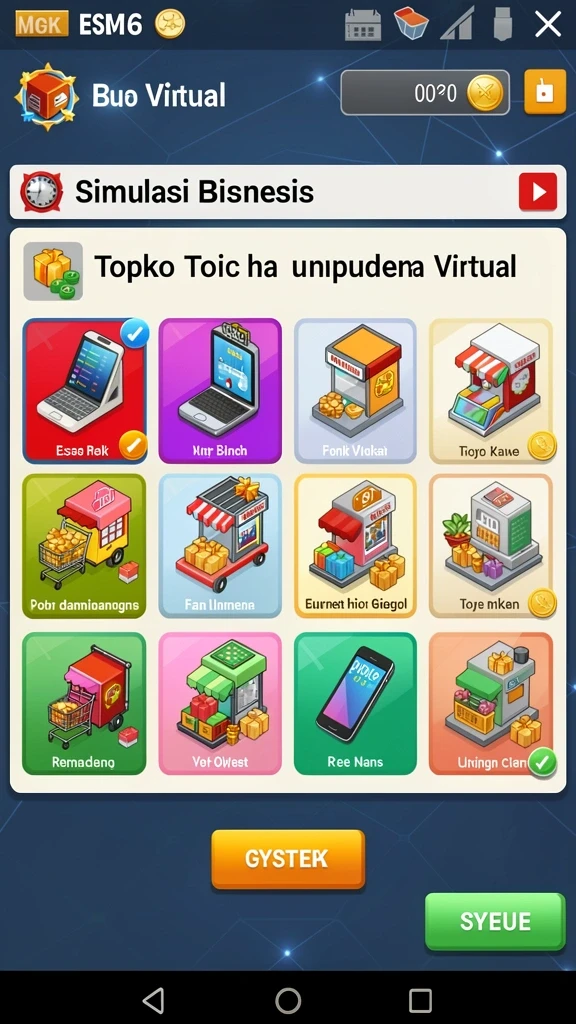
Task: Open the Fan Unmena stall tile
Action: coord(220,546)
